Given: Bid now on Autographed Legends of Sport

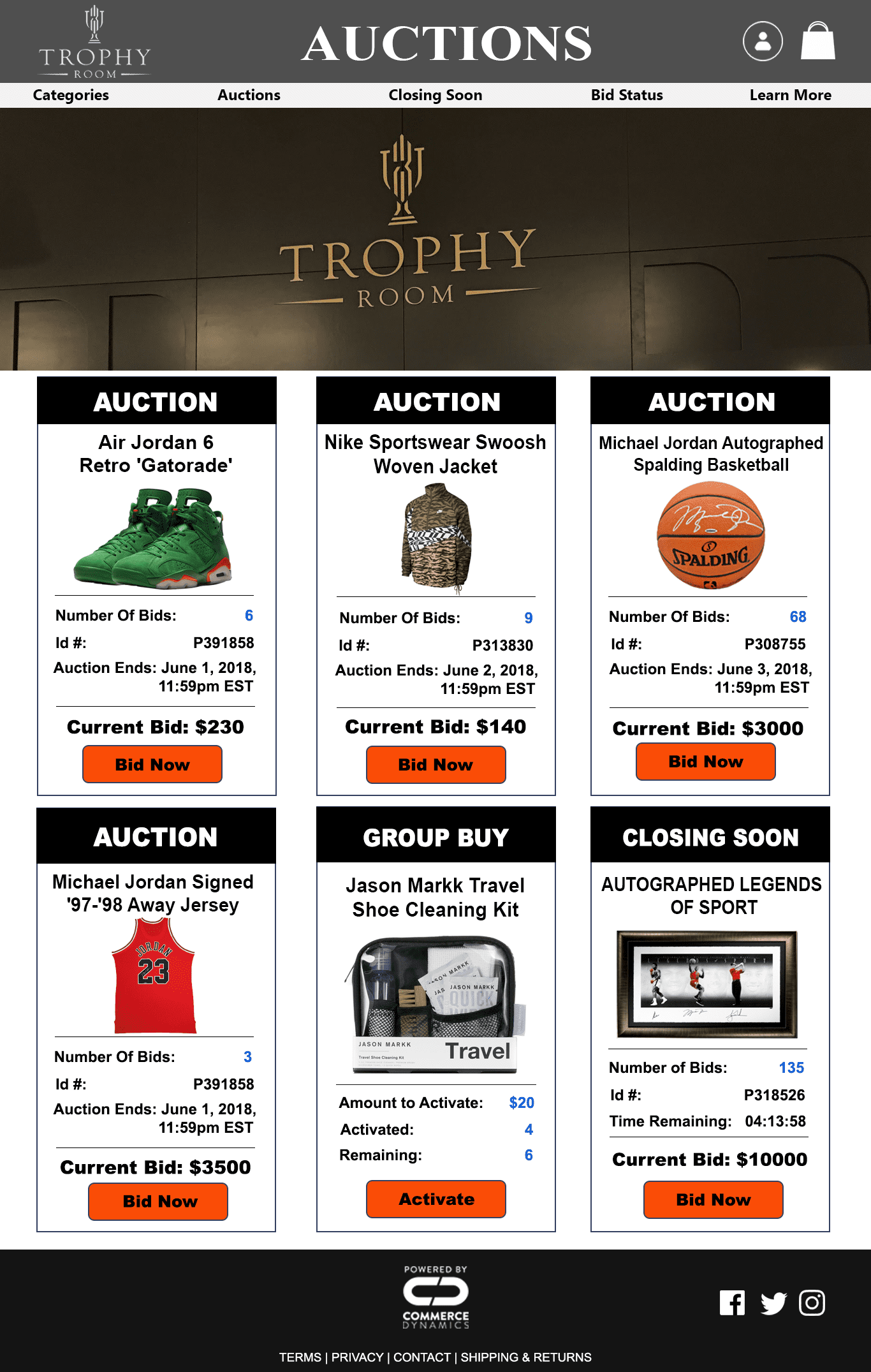Looking at the screenshot, I should coord(714,1200).
